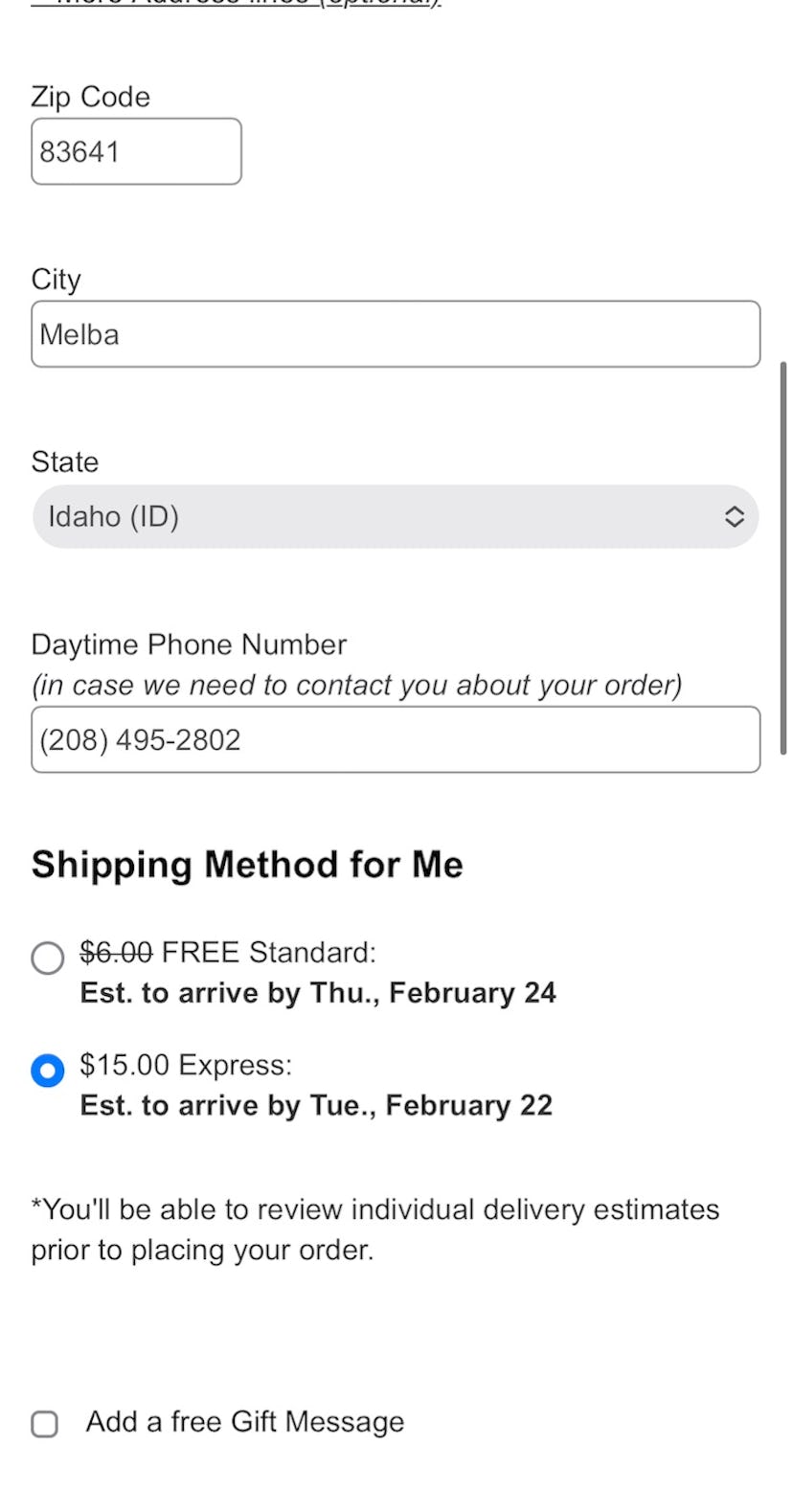Click the up-down chevron on the State selector
The height and width of the screenshot is (1512, 793).
coord(735,516)
